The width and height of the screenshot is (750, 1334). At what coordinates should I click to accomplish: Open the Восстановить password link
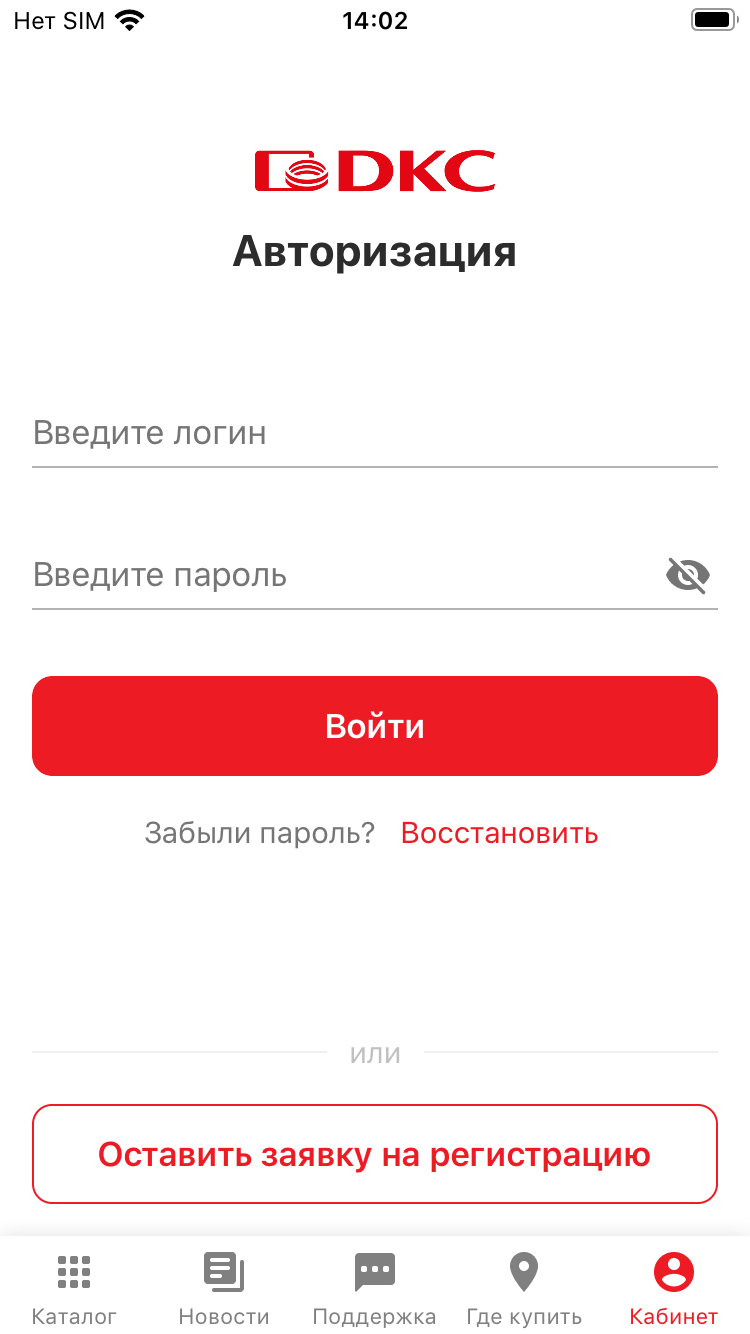(x=499, y=833)
